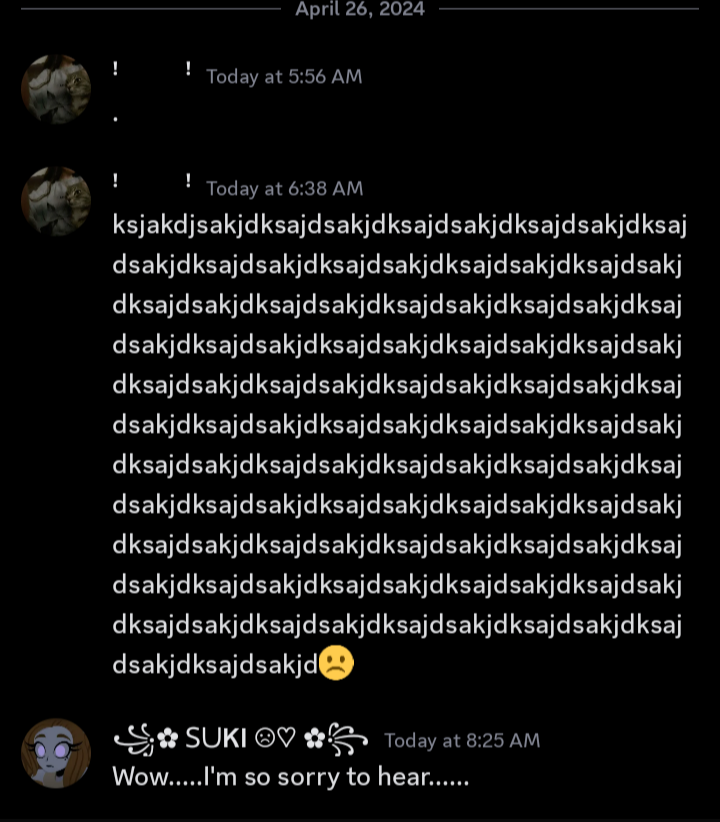Open avatar beside the 5:56 AM message
Screen dimensions: 720x822
pyautogui.click(x=56, y=89)
